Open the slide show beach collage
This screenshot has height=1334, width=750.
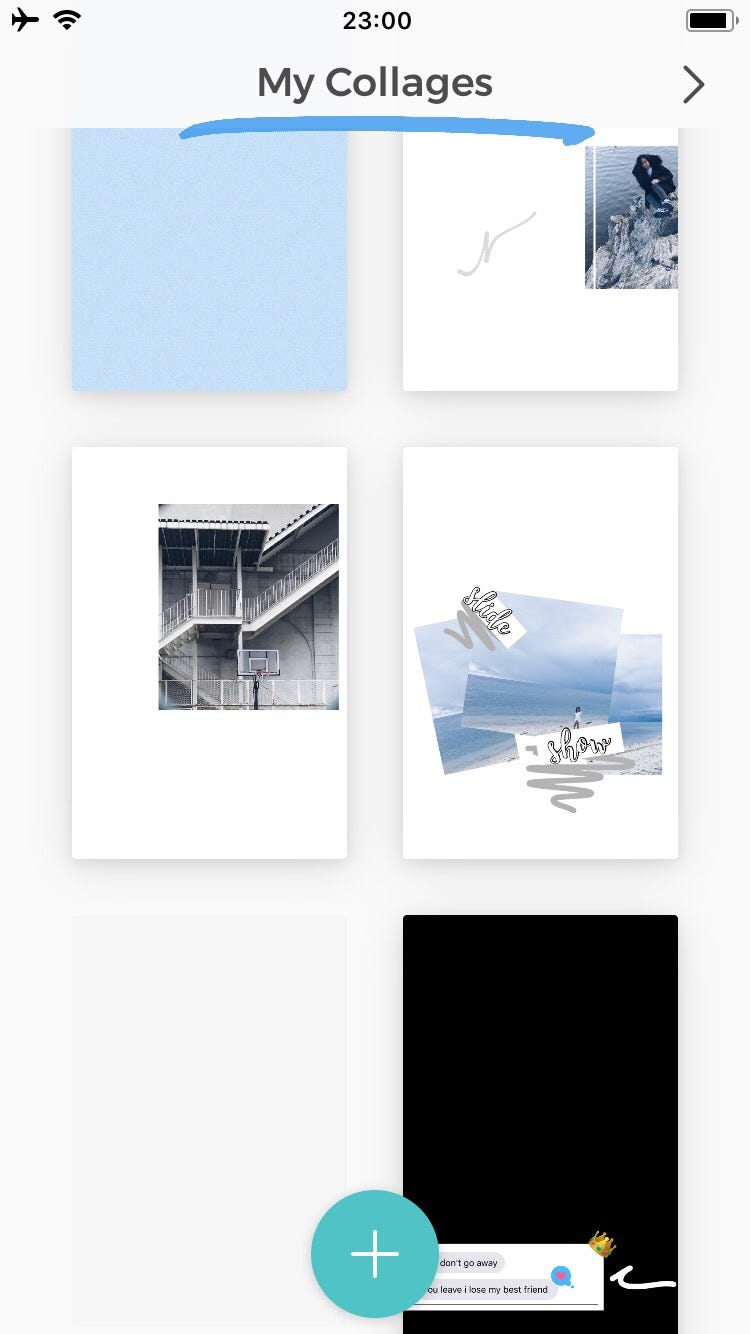(540, 652)
